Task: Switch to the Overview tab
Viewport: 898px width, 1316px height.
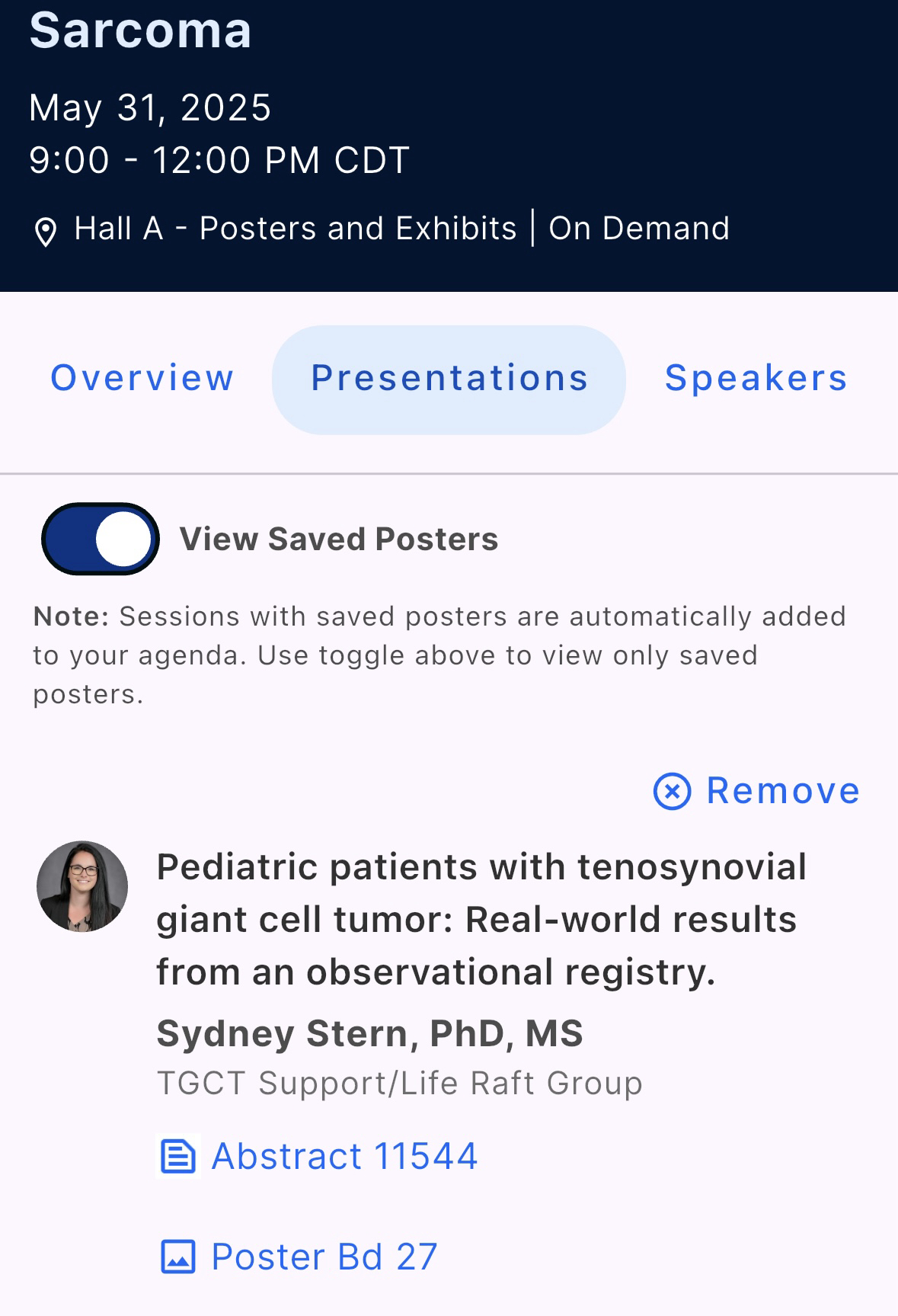Action: 142,379
